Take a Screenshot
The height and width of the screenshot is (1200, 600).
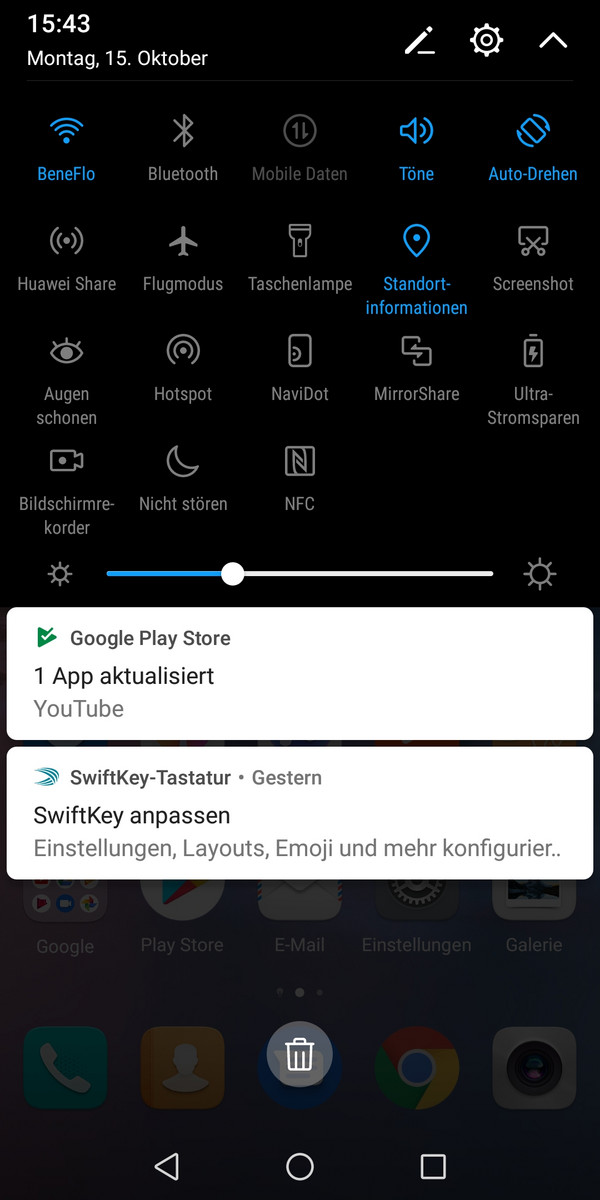533,257
